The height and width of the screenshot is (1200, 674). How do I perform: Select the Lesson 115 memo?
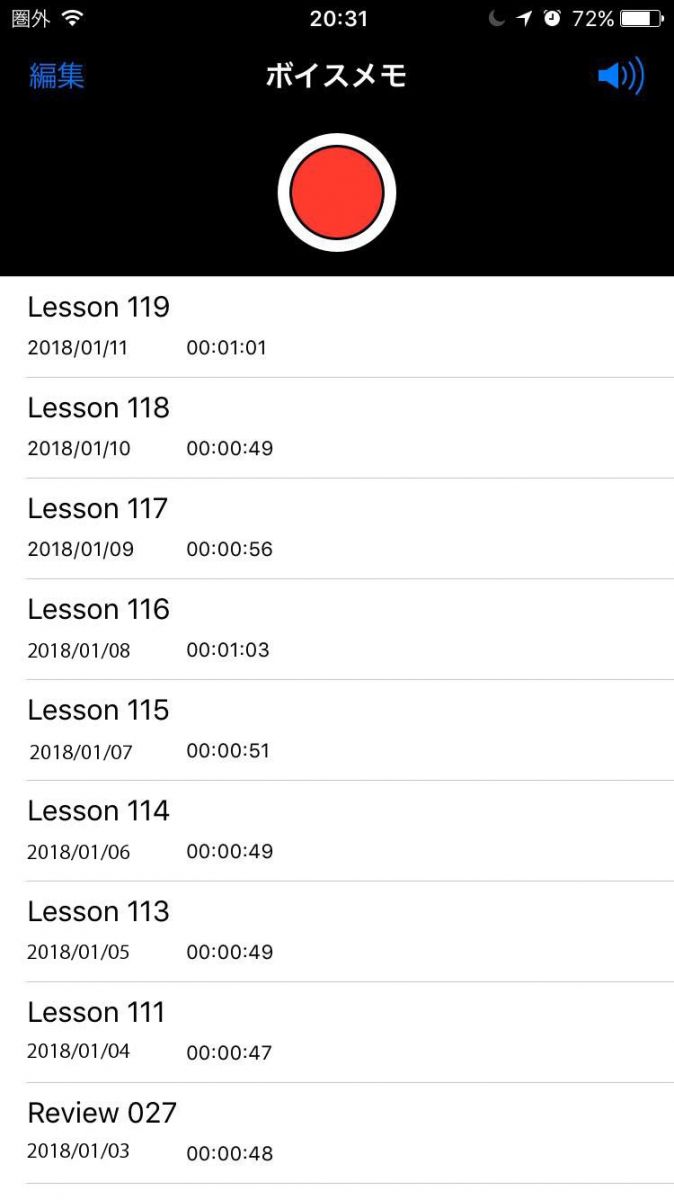[x=337, y=730]
